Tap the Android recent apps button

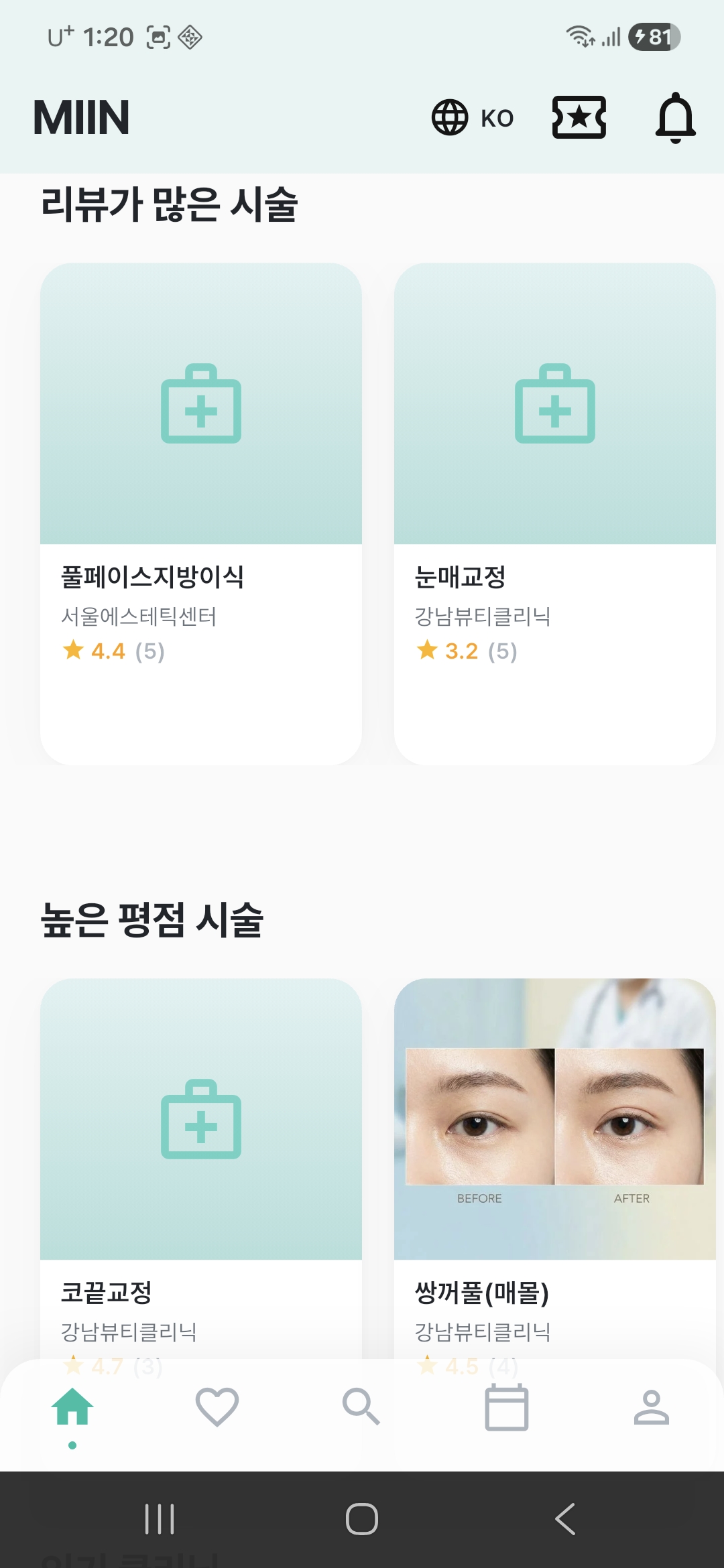click(x=160, y=1520)
